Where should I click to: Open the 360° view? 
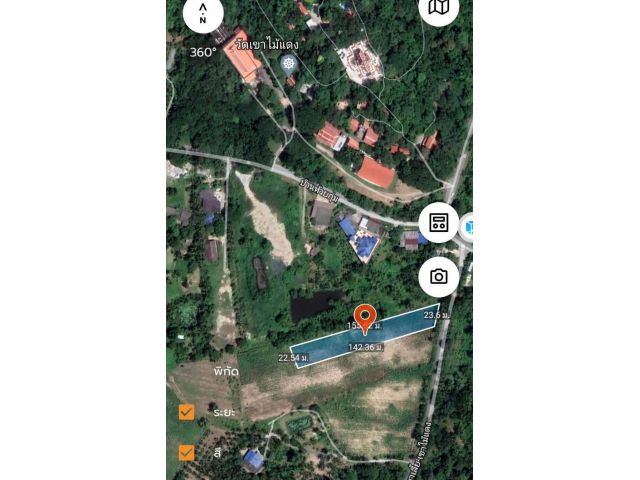tap(203, 52)
